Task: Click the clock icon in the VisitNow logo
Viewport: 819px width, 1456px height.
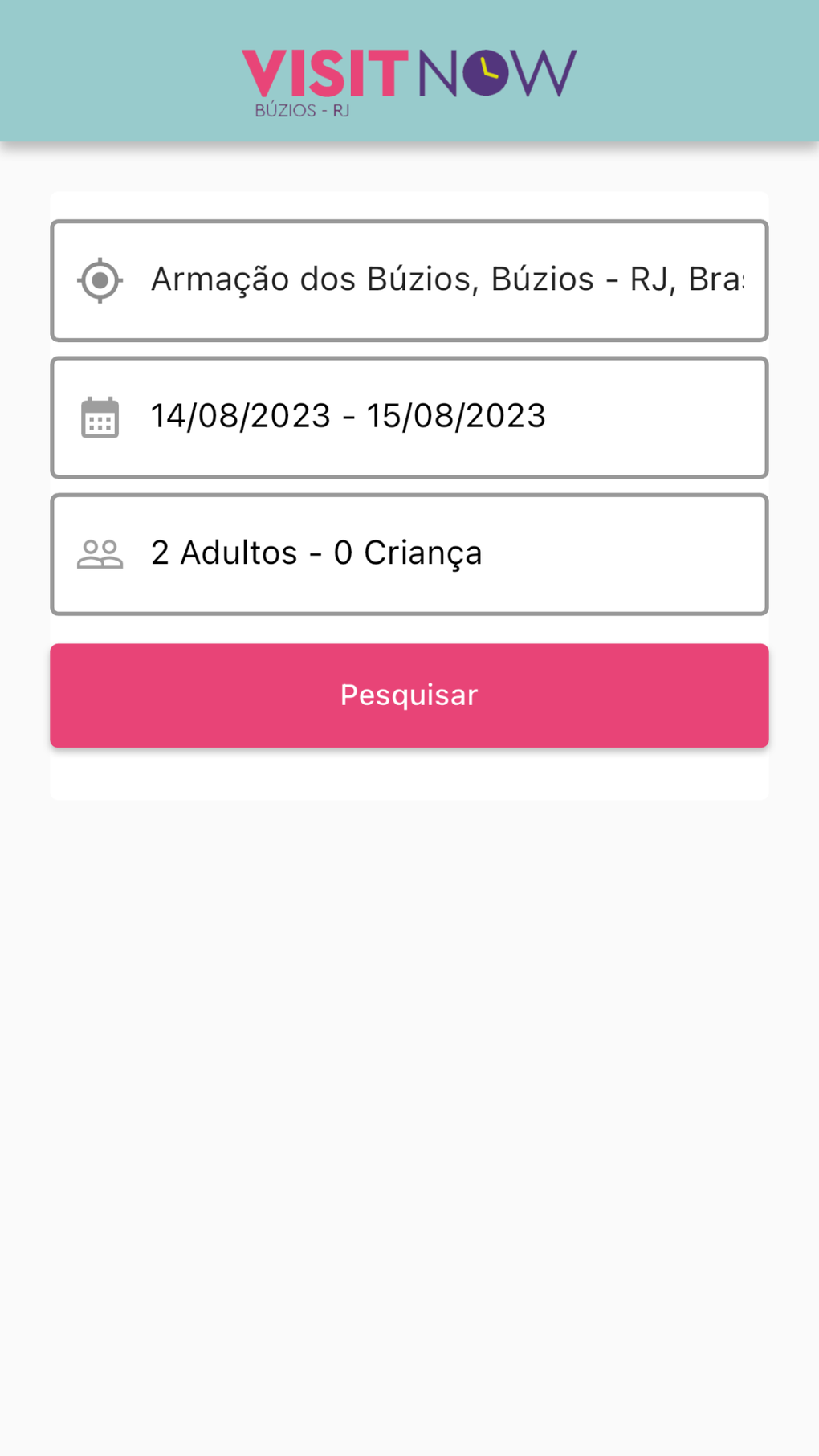Action: (485, 71)
